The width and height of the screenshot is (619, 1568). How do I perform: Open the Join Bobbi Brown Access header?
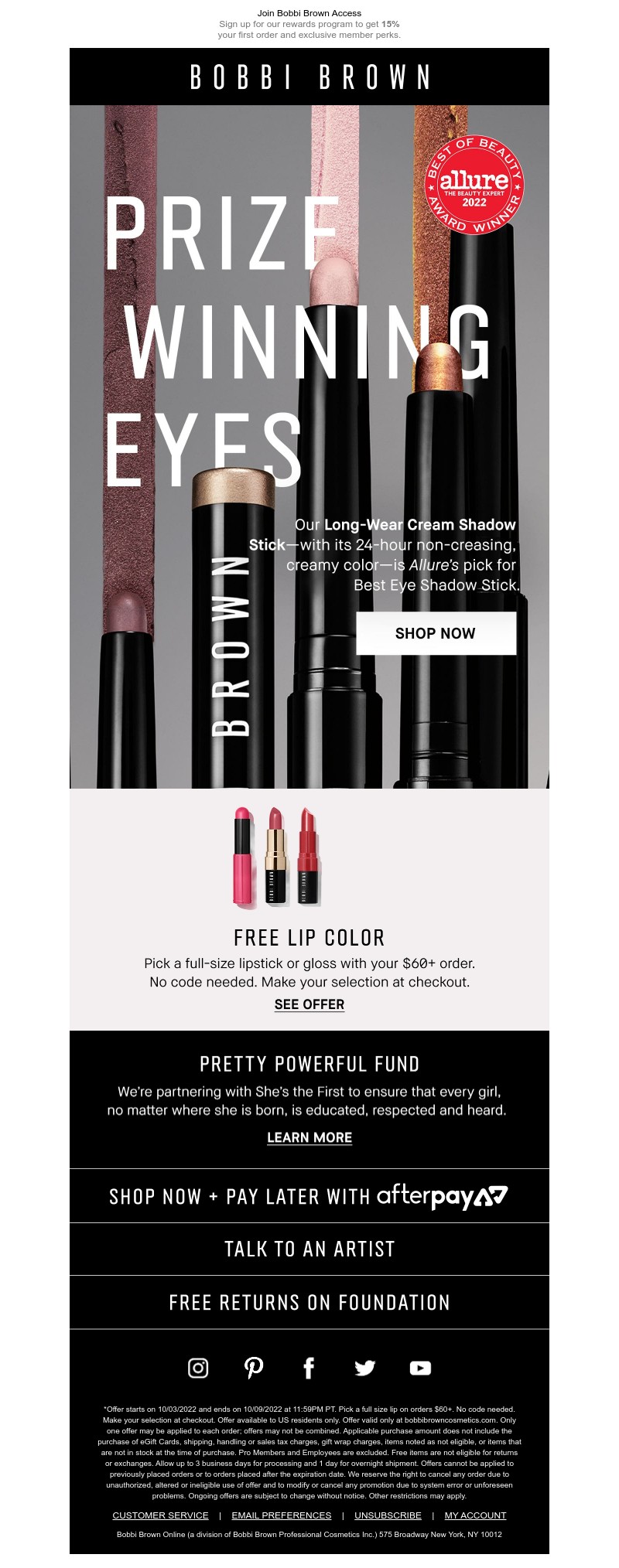pyautogui.click(x=309, y=13)
